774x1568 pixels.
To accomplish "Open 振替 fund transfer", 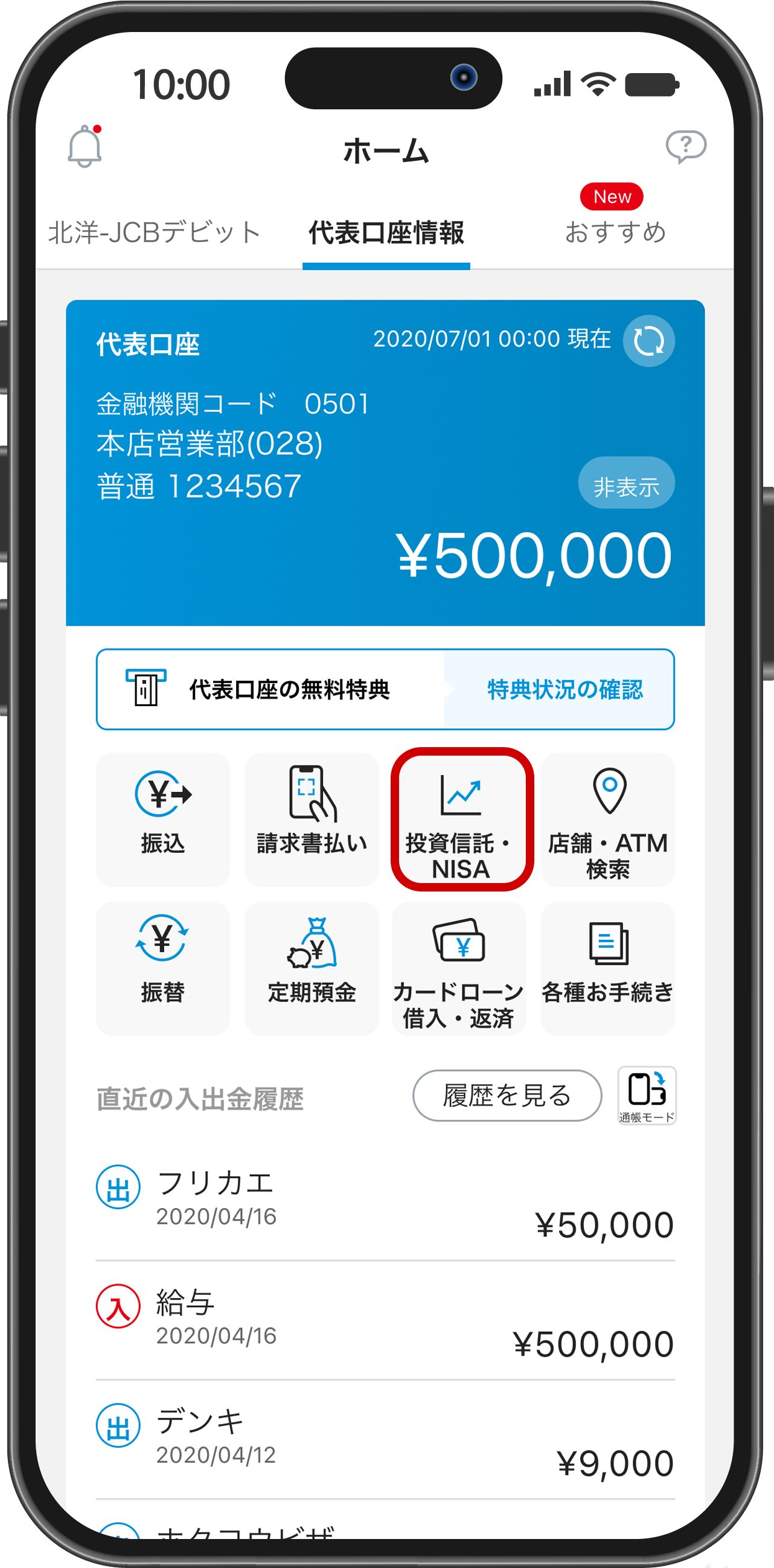I will coord(162,968).
